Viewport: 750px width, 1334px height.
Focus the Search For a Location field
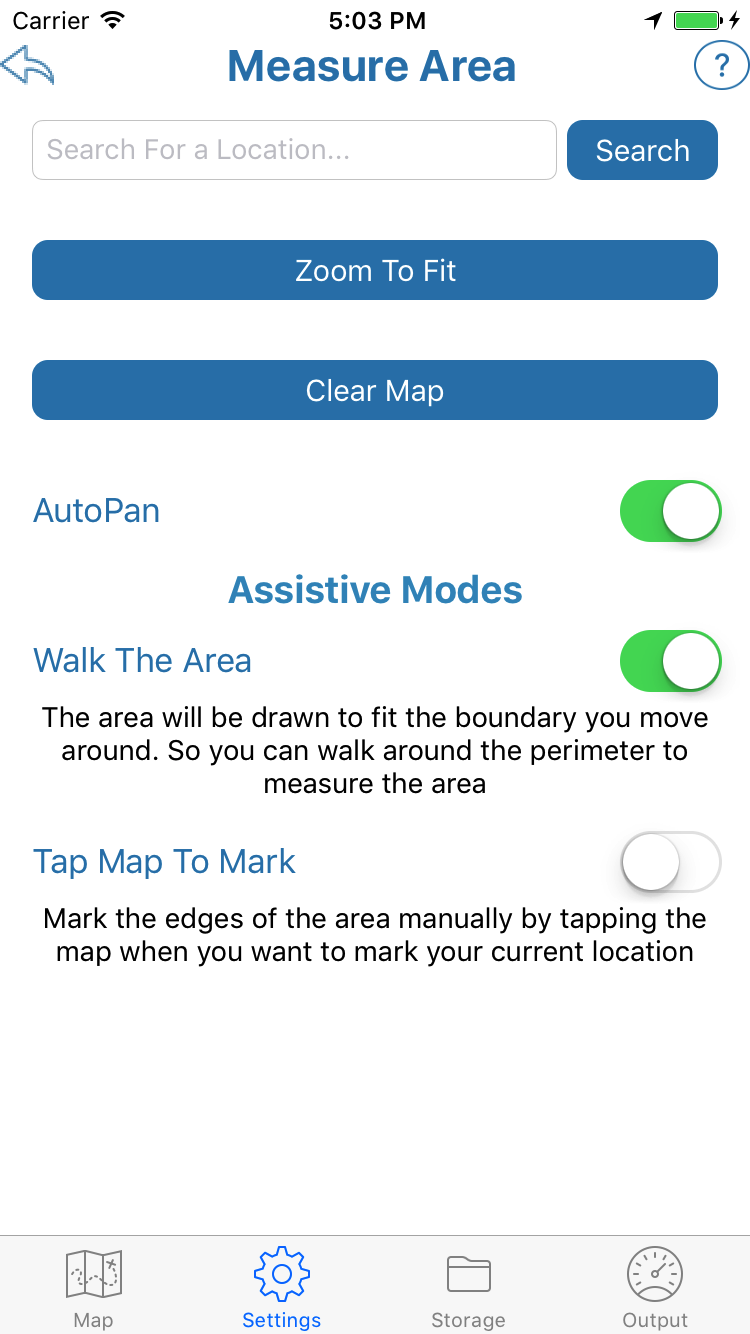coord(294,150)
